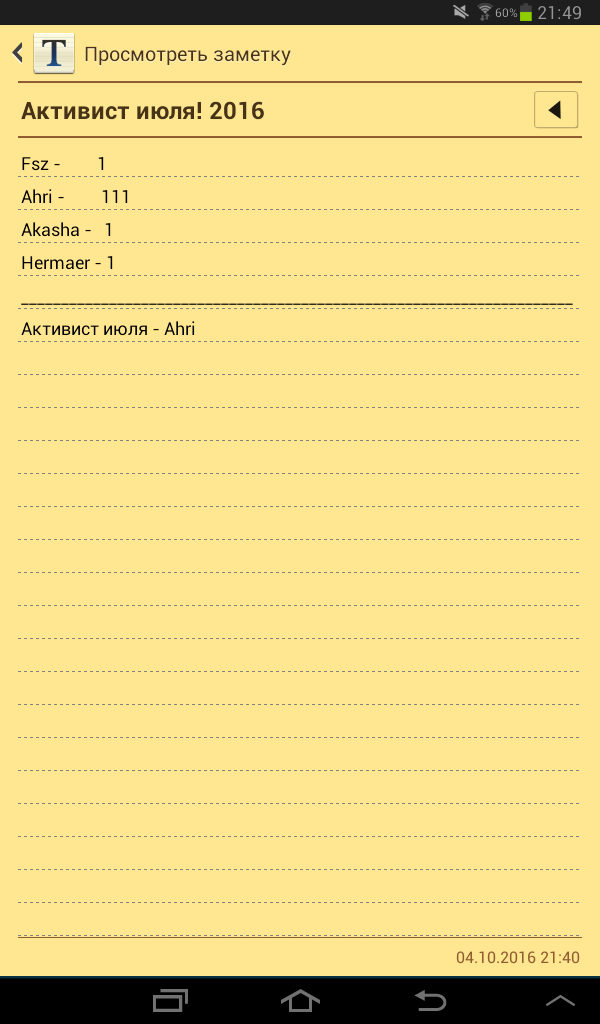Go to the home screen
Image resolution: width=600 pixels, height=1024 pixels.
(300, 999)
